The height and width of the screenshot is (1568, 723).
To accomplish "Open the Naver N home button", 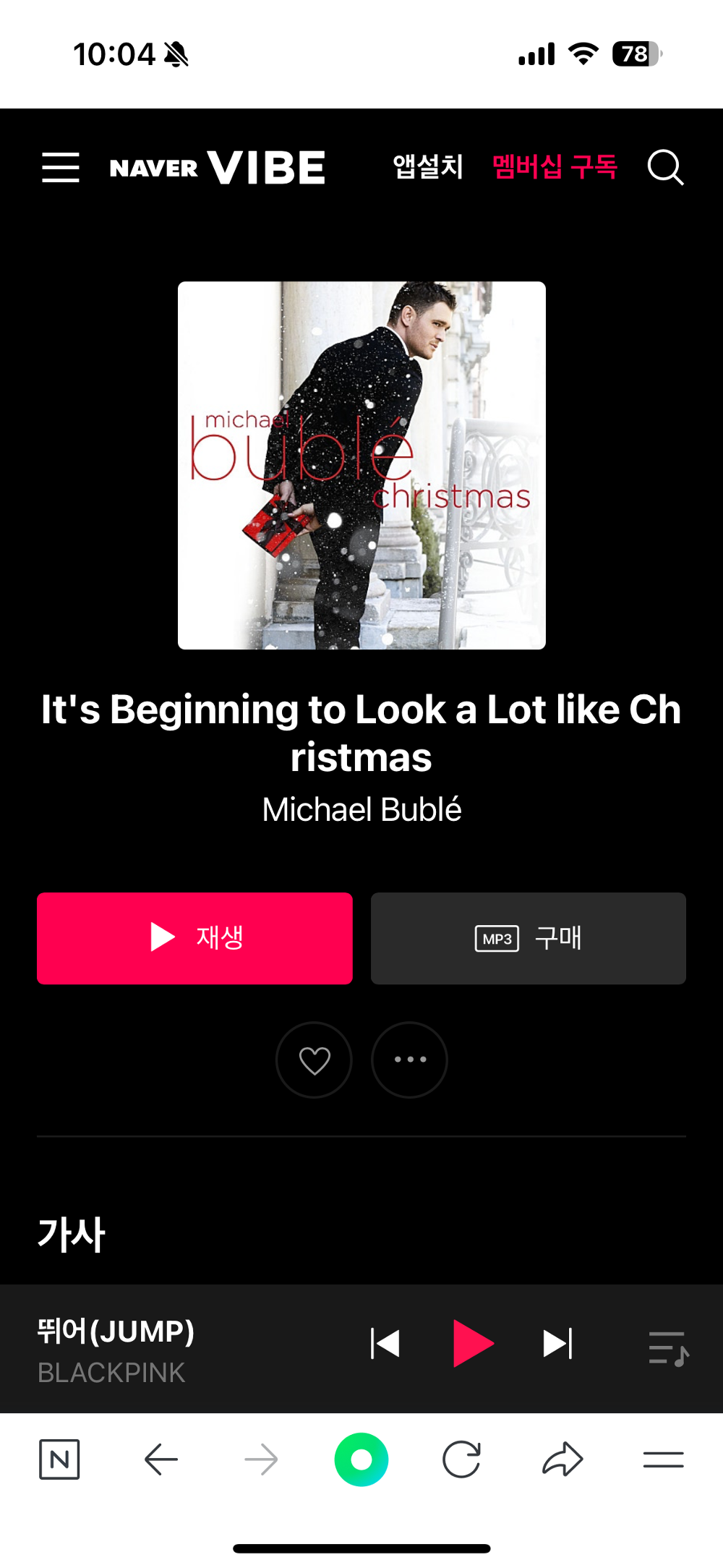I will tap(59, 1460).
